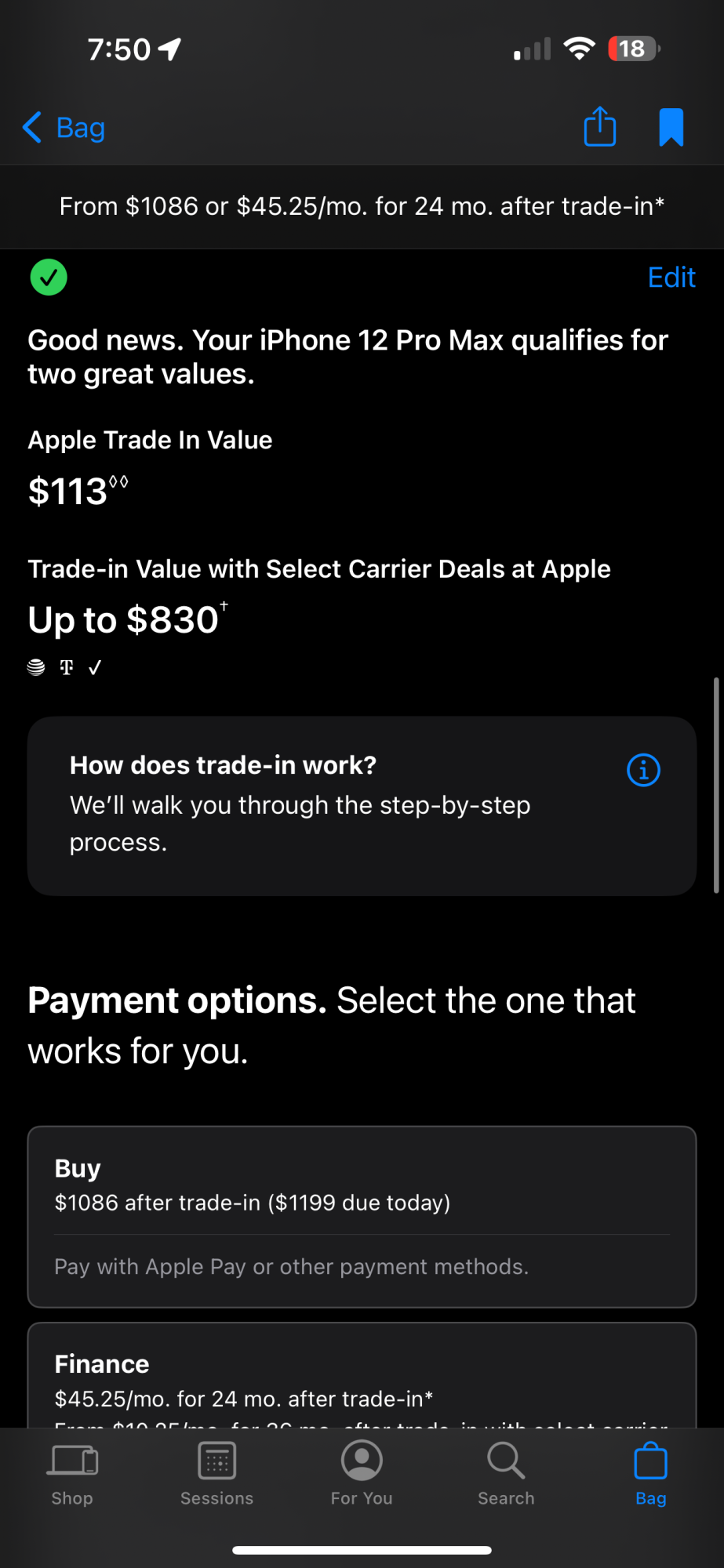Edit the trade-in device

671,277
